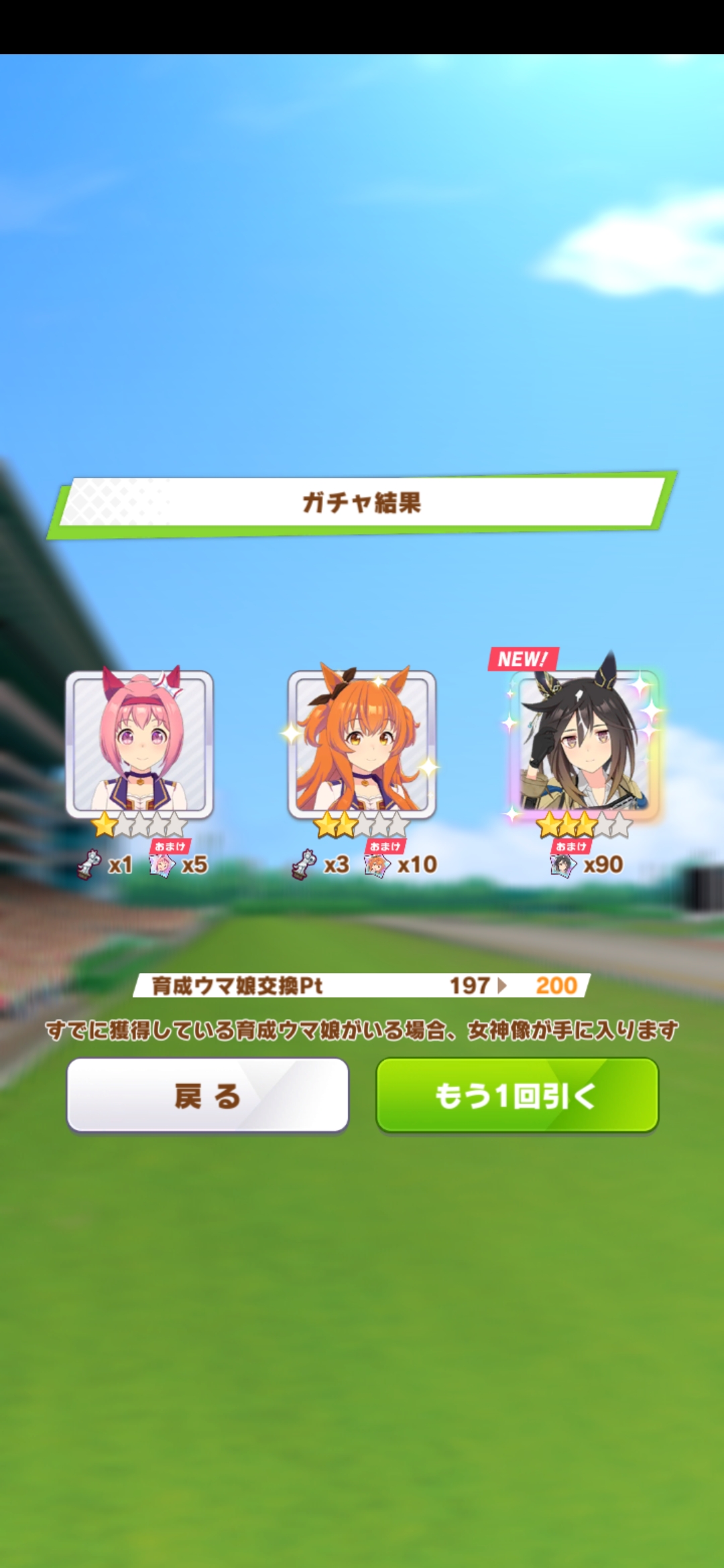Open the pink-haired one-star character card

pyautogui.click(x=139, y=744)
